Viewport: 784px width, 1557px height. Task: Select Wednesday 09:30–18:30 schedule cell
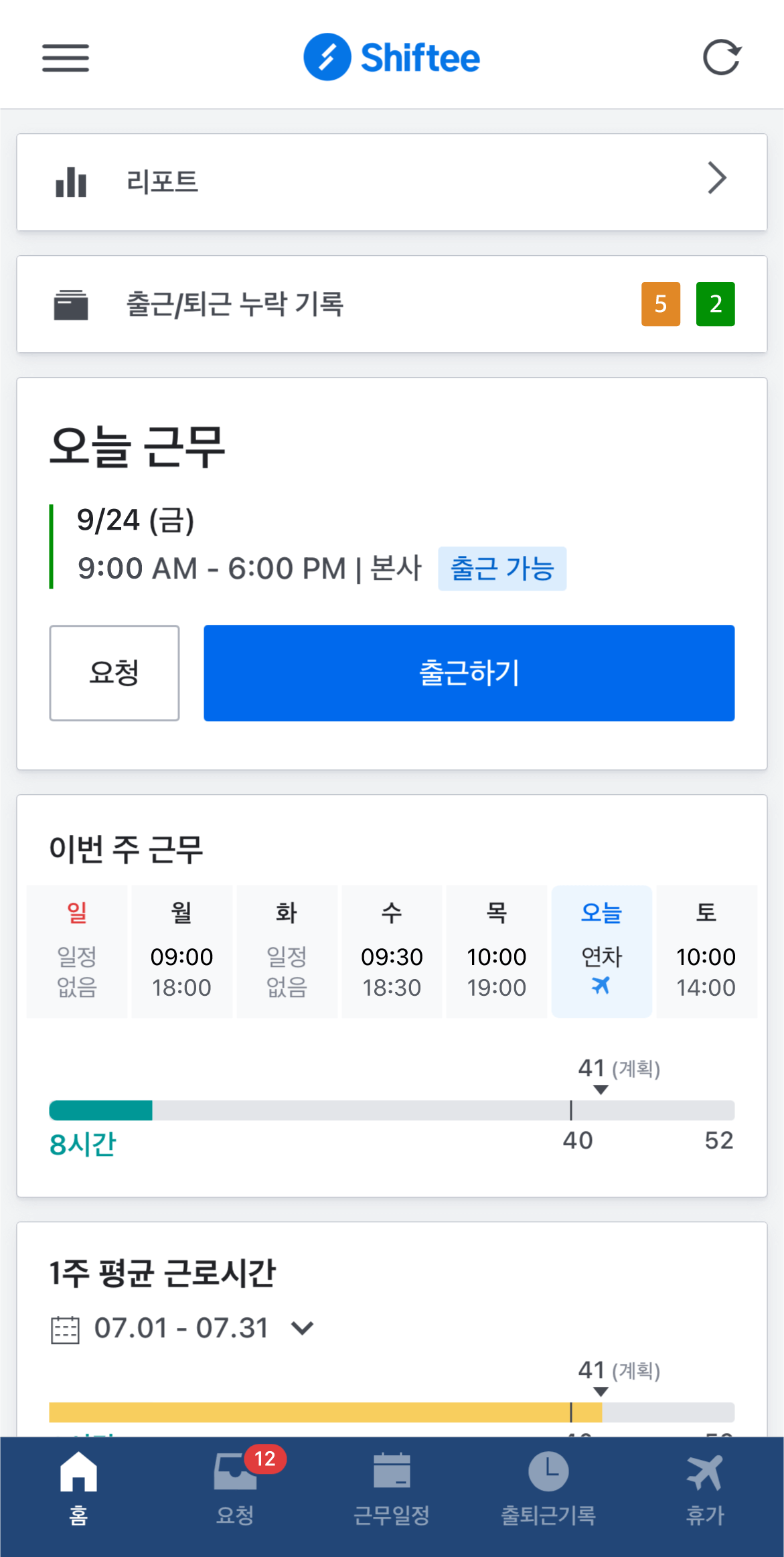(392, 952)
